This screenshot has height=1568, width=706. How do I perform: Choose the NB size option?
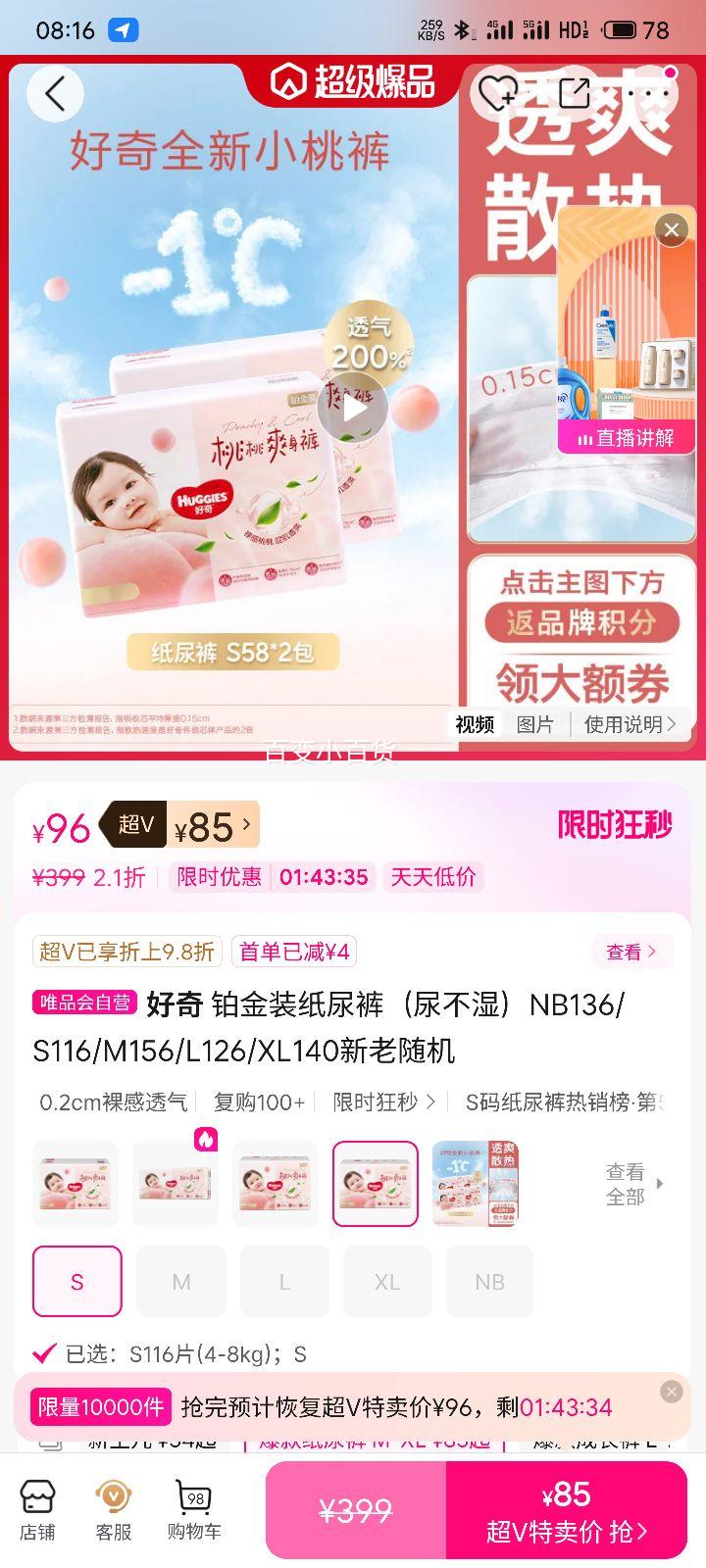pos(489,1282)
